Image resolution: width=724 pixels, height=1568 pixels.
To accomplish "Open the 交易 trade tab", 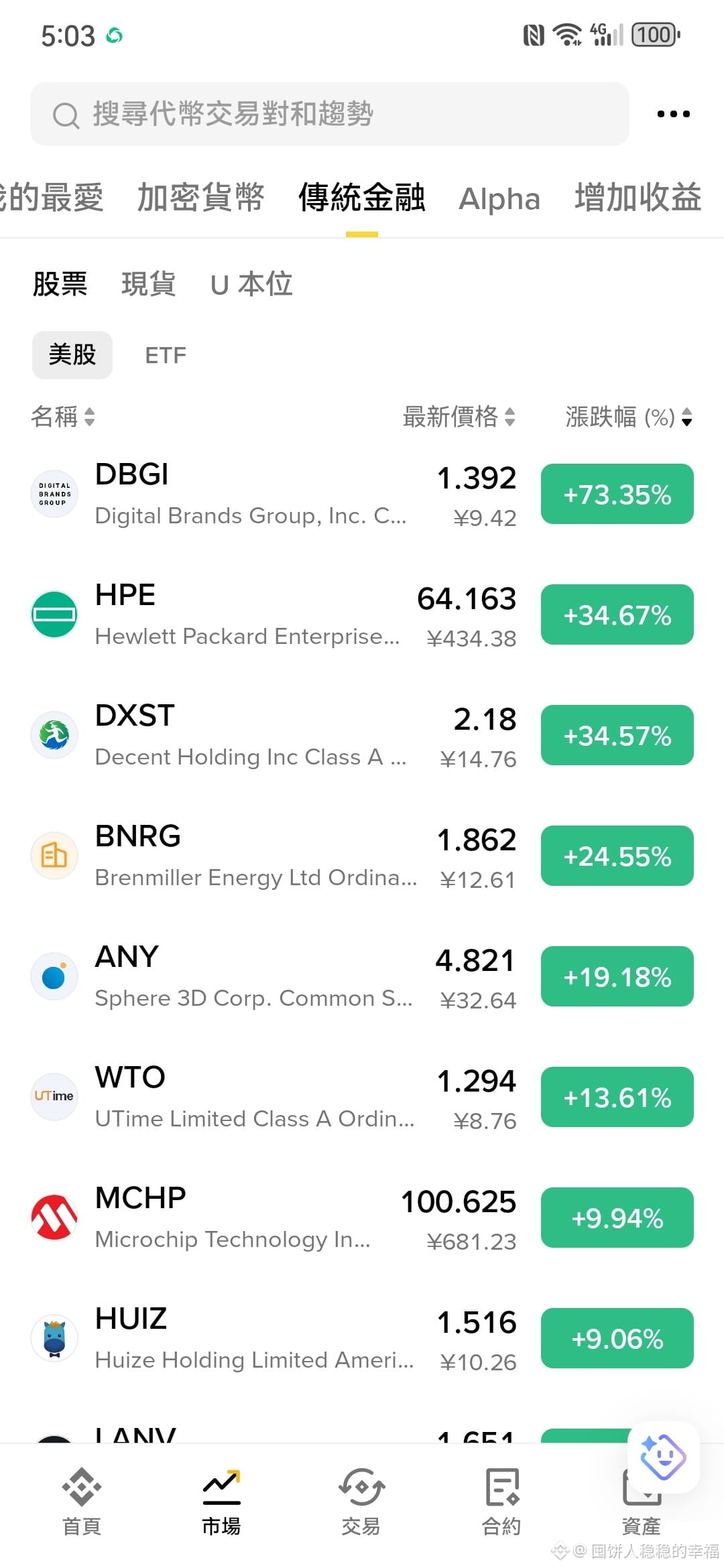I will (x=361, y=1502).
